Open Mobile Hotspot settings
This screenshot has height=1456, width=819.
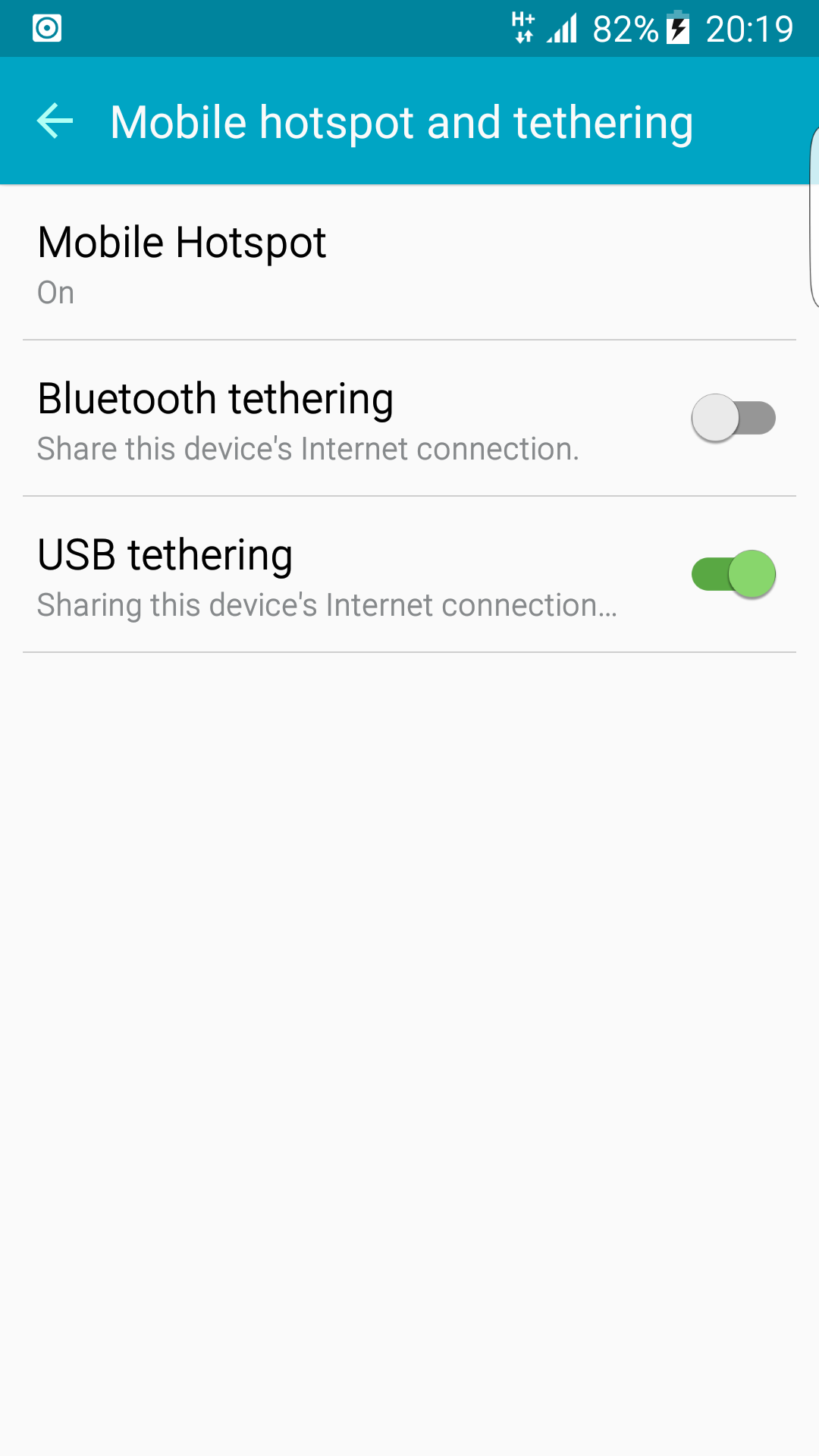coord(409,262)
